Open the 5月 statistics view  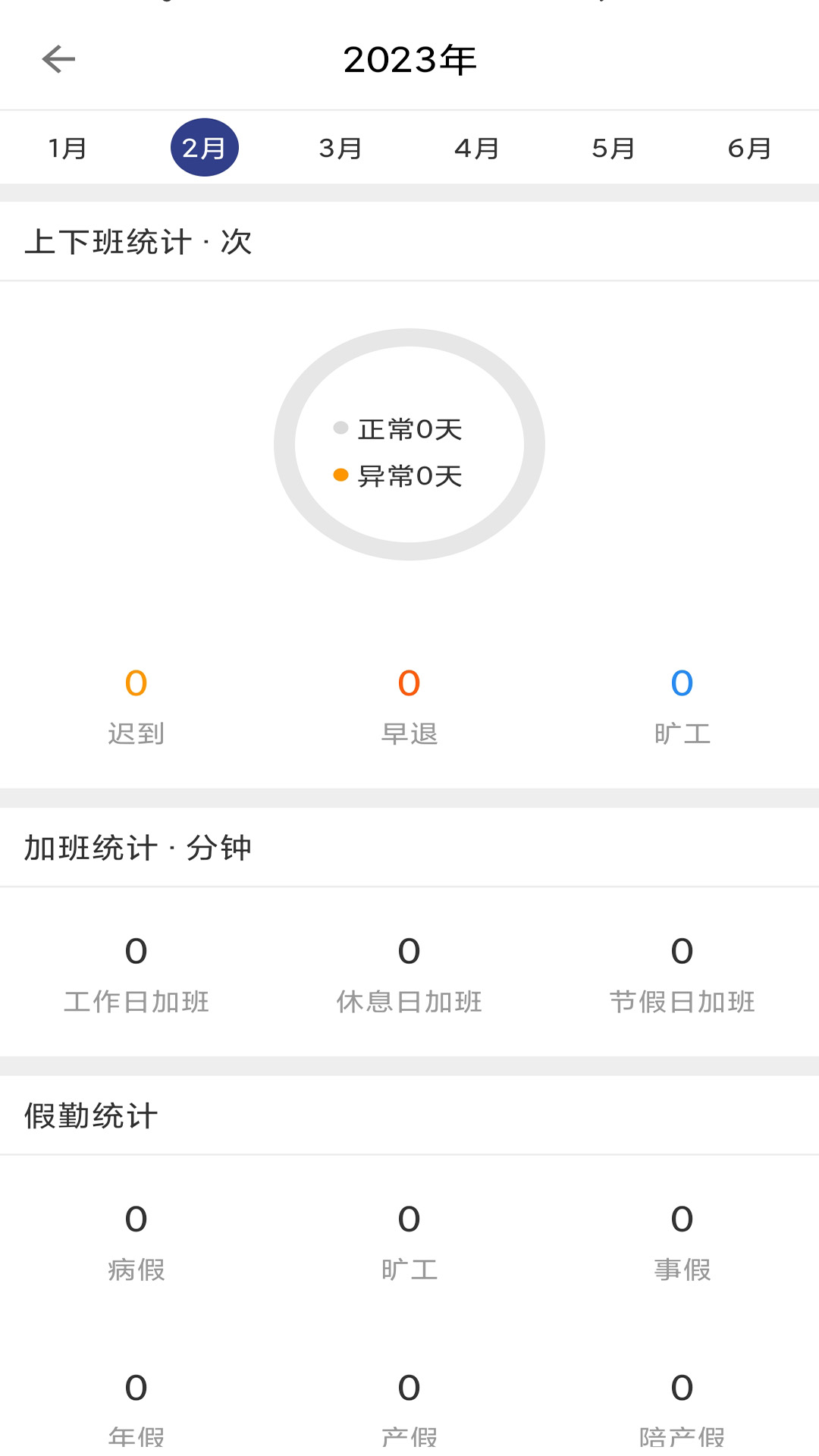click(613, 147)
